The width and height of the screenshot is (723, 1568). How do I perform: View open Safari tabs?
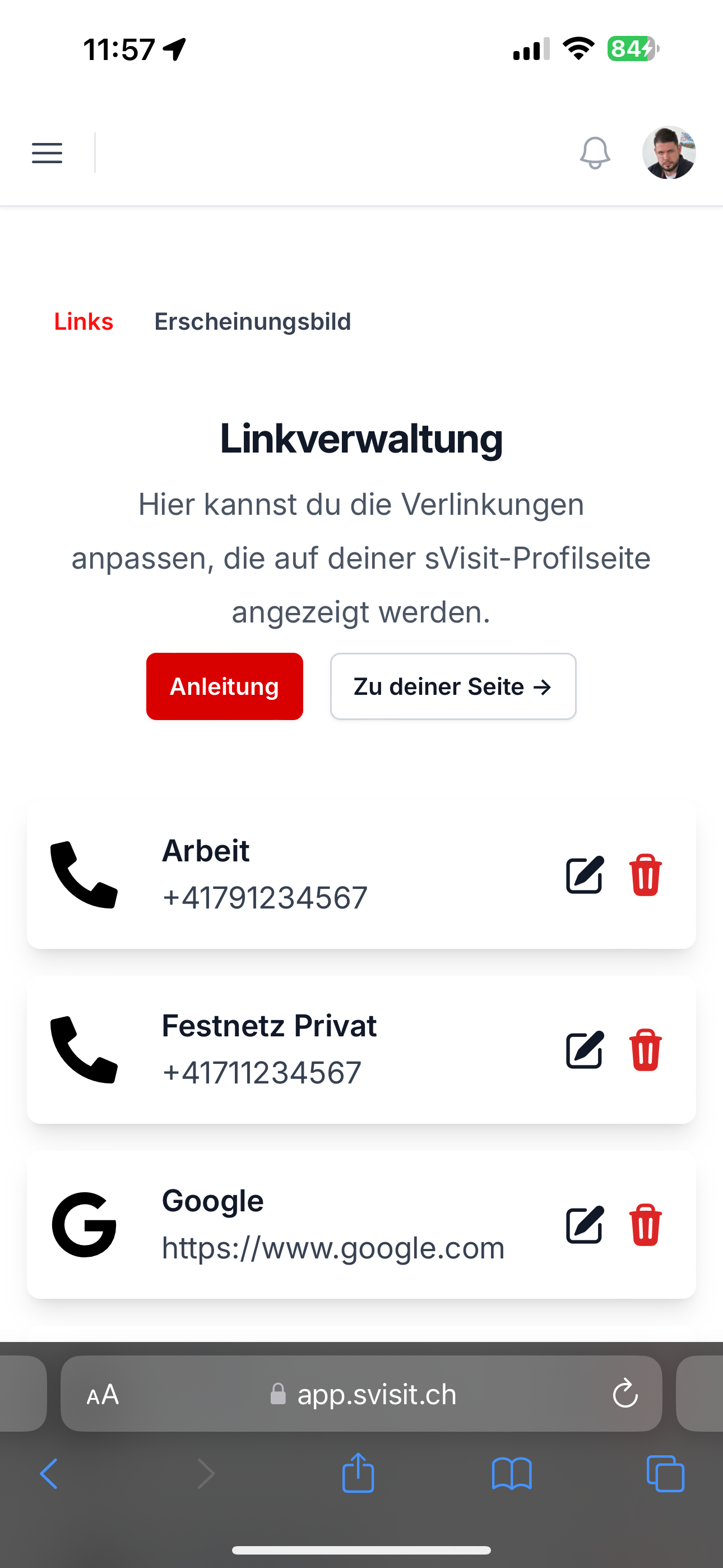[665, 1474]
